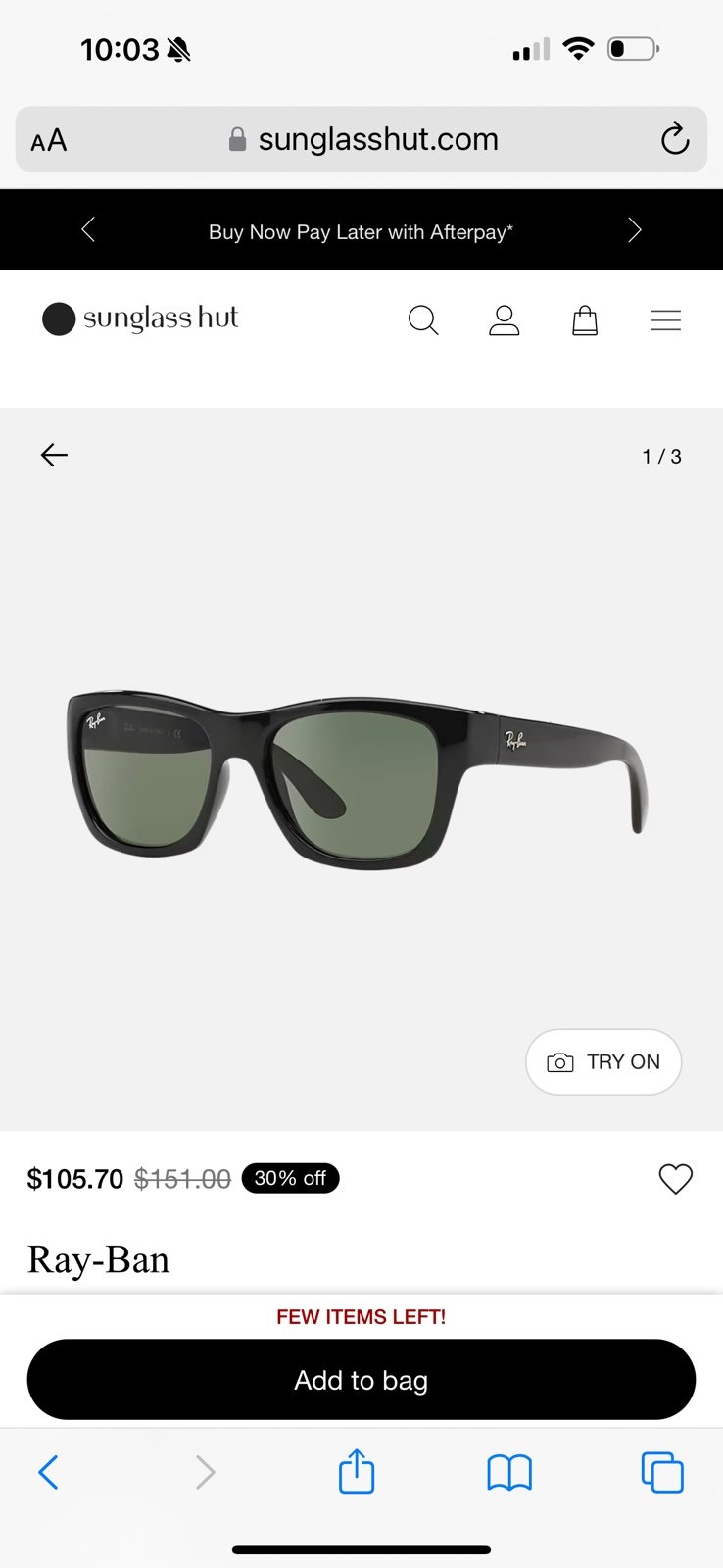The height and width of the screenshot is (1568, 723).
Task: Open Safari reader text size options
Action: coord(49,141)
